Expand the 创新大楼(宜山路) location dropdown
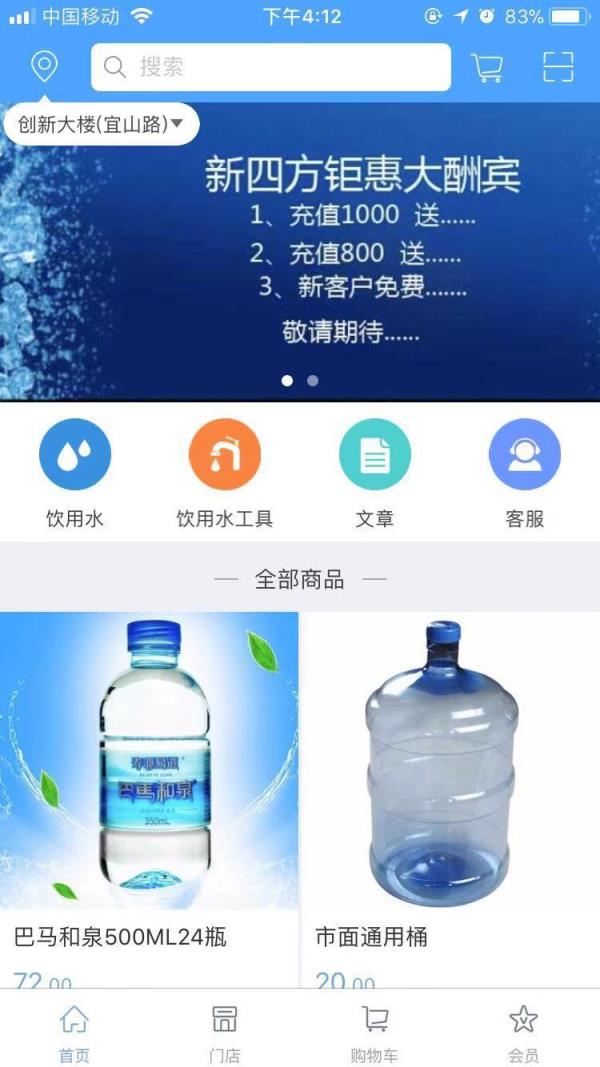 point(101,125)
